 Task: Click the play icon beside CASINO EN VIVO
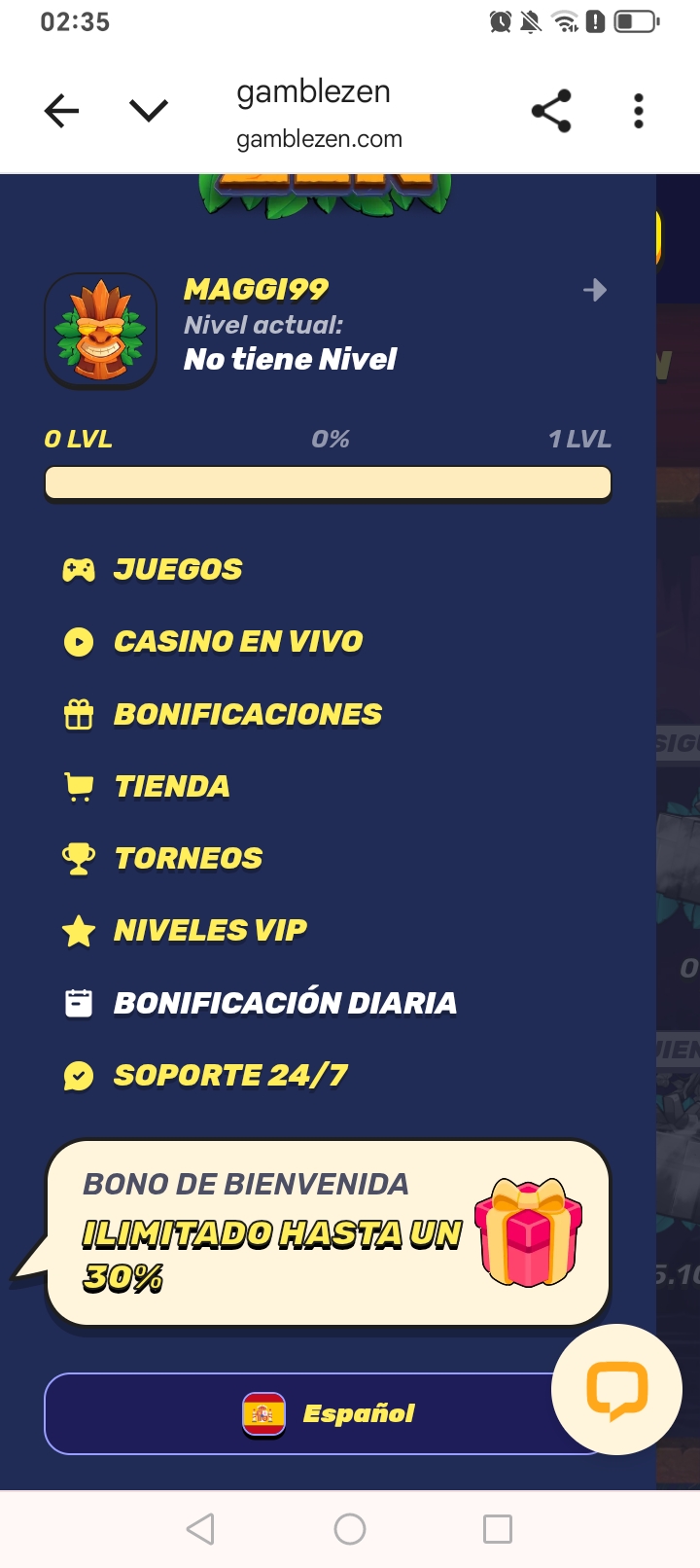78,641
